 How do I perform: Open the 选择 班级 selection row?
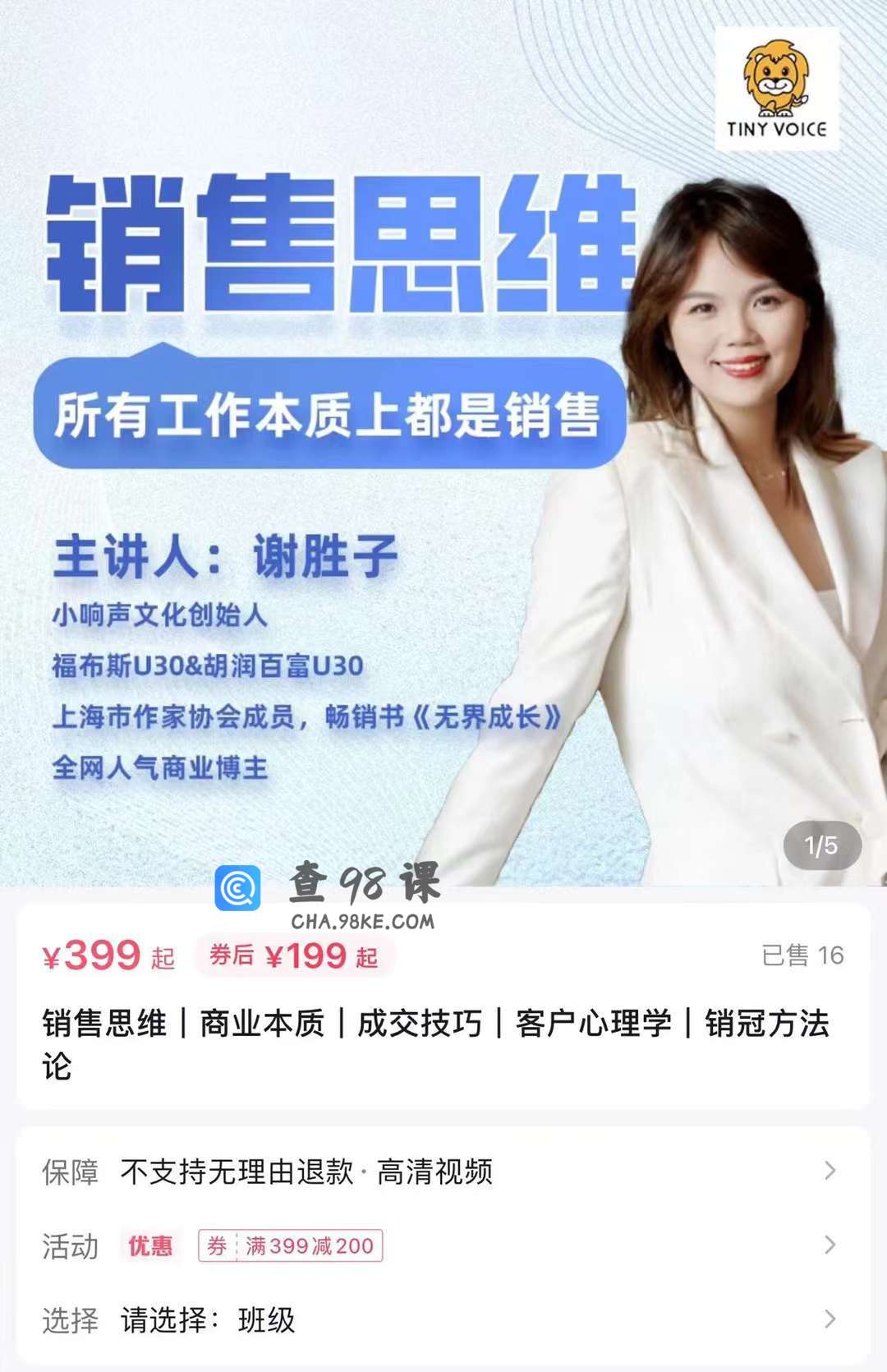click(x=443, y=1320)
